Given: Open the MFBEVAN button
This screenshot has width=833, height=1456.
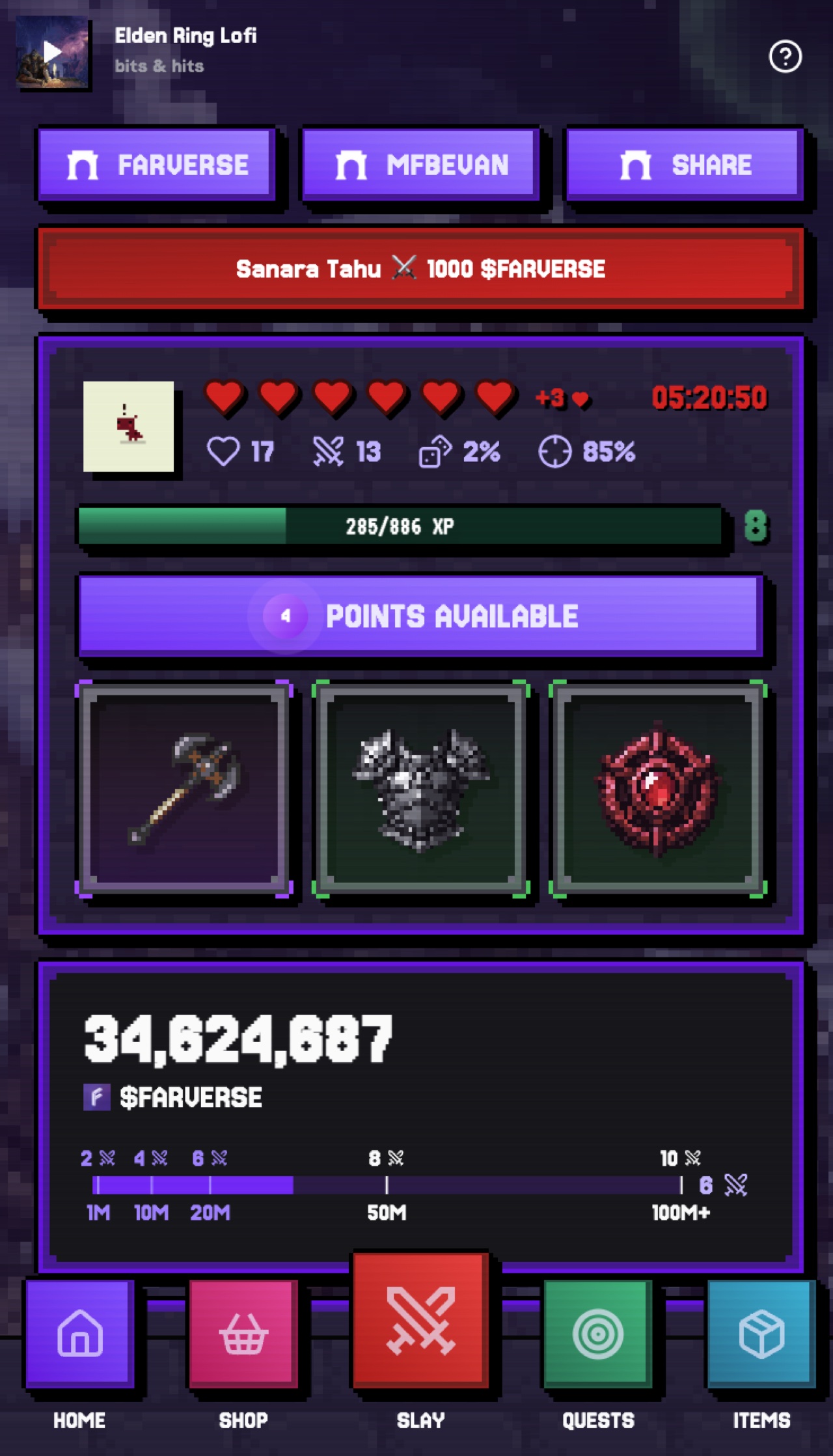Looking at the screenshot, I should (x=421, y=164).
